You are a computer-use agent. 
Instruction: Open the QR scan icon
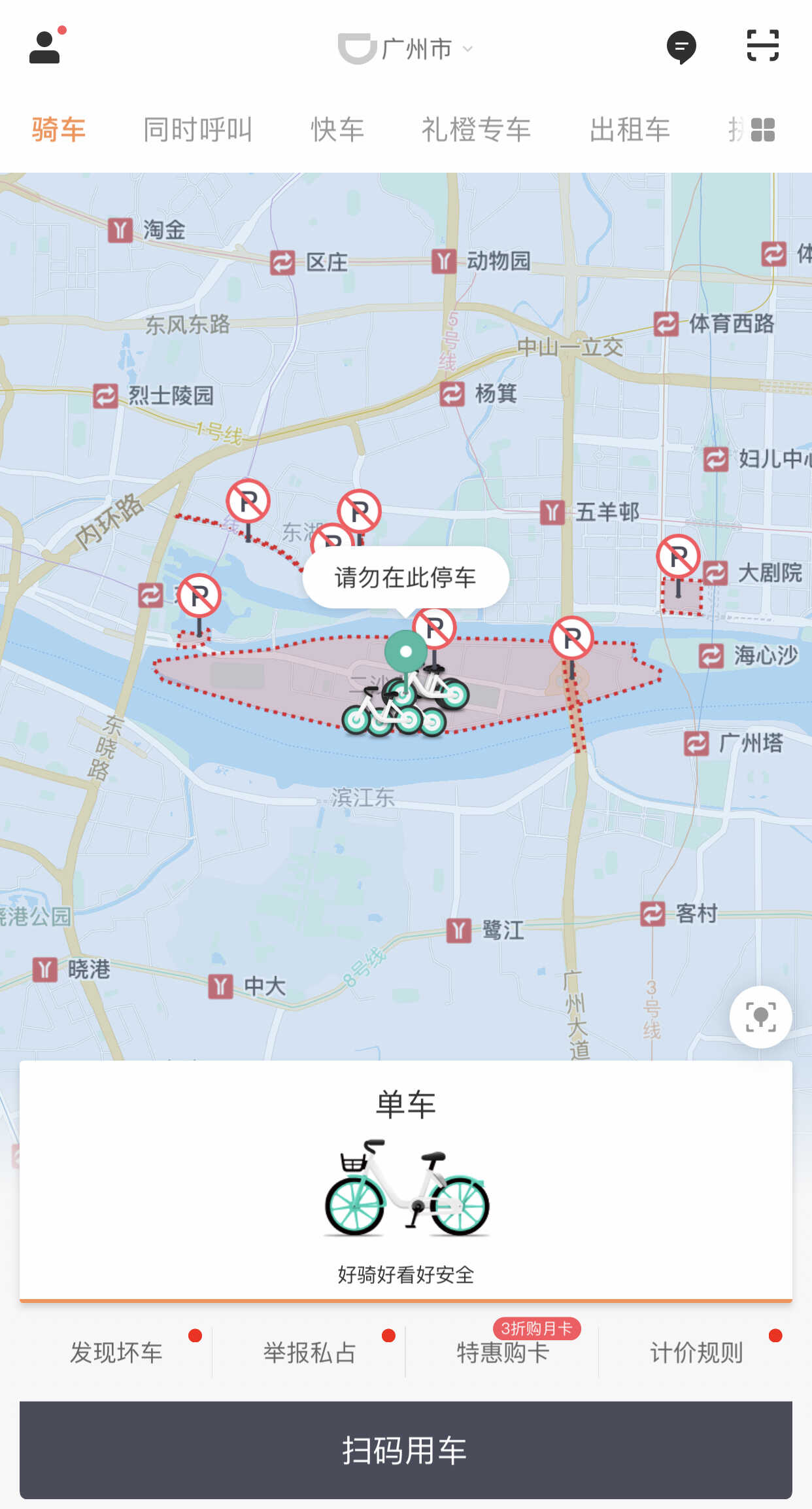tap(762, 46)
